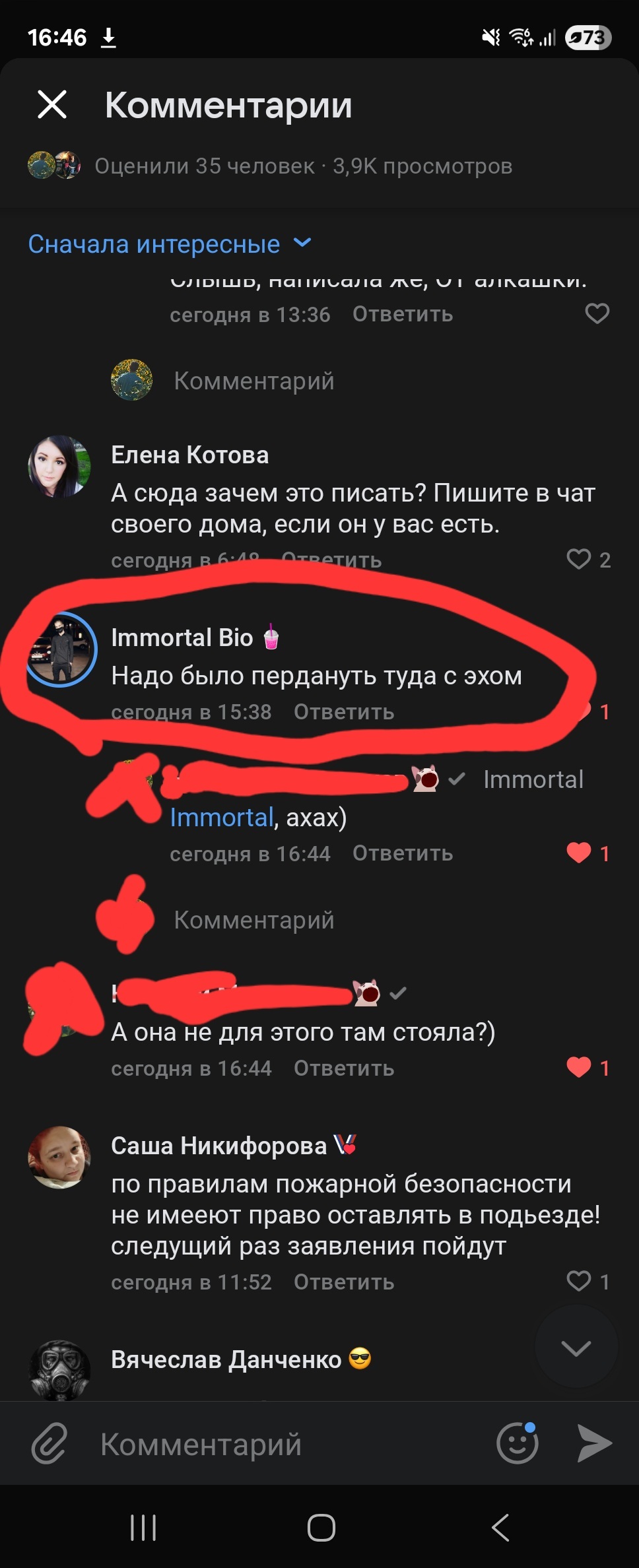This screenshot has width=639, height=1568.
Task: Open the emoji sticker picker
Action: tap(517, 1443)
